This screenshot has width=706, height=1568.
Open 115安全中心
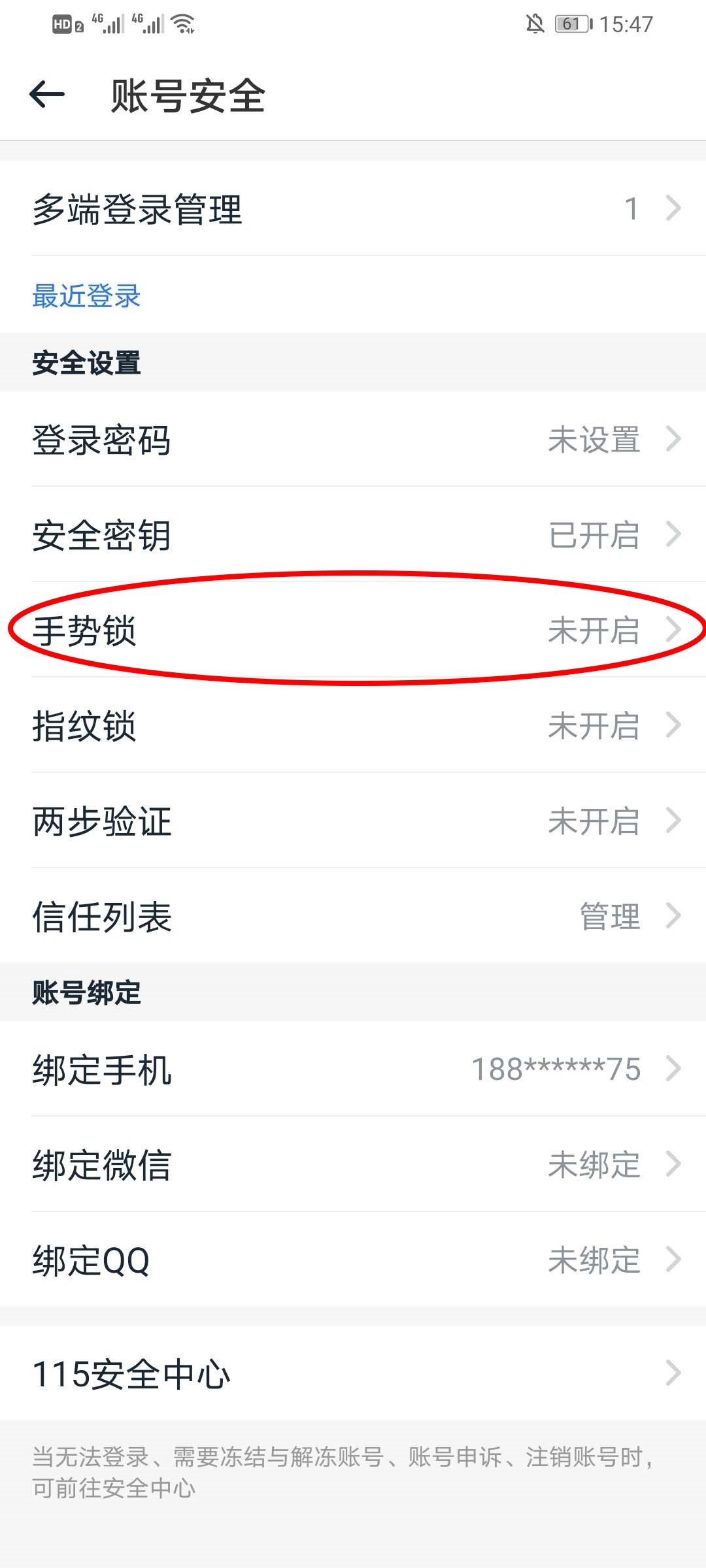pos(353,1373)
